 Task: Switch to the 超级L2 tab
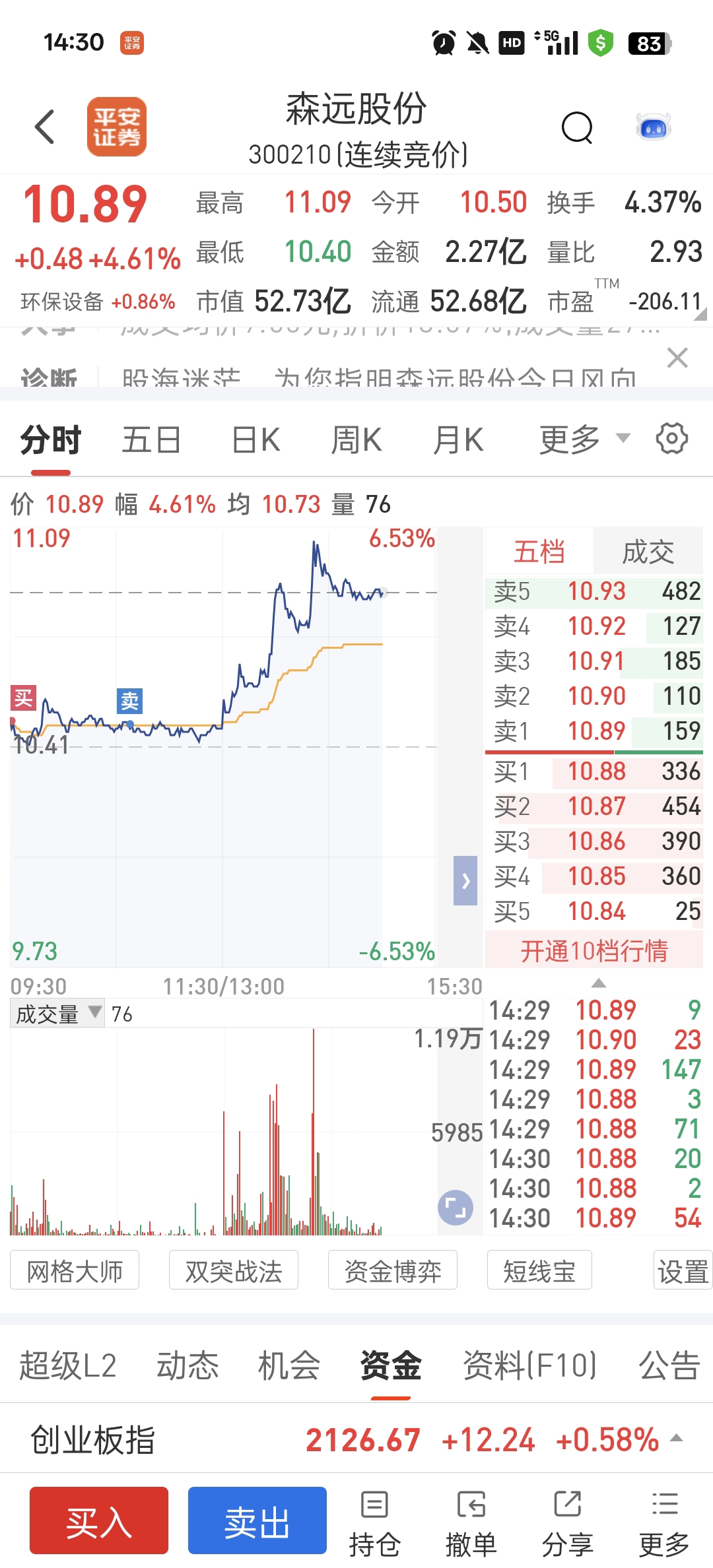68,1366
